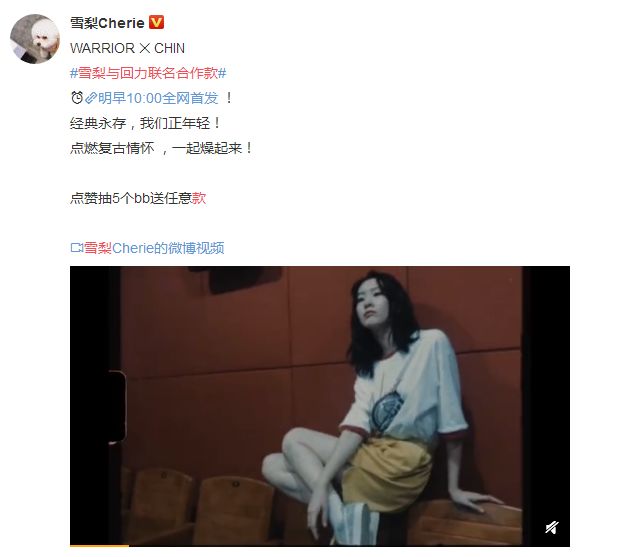This screenshot has height=557, width=630.
Task: Unmute the video sound
Action: [x=552, y=527]
